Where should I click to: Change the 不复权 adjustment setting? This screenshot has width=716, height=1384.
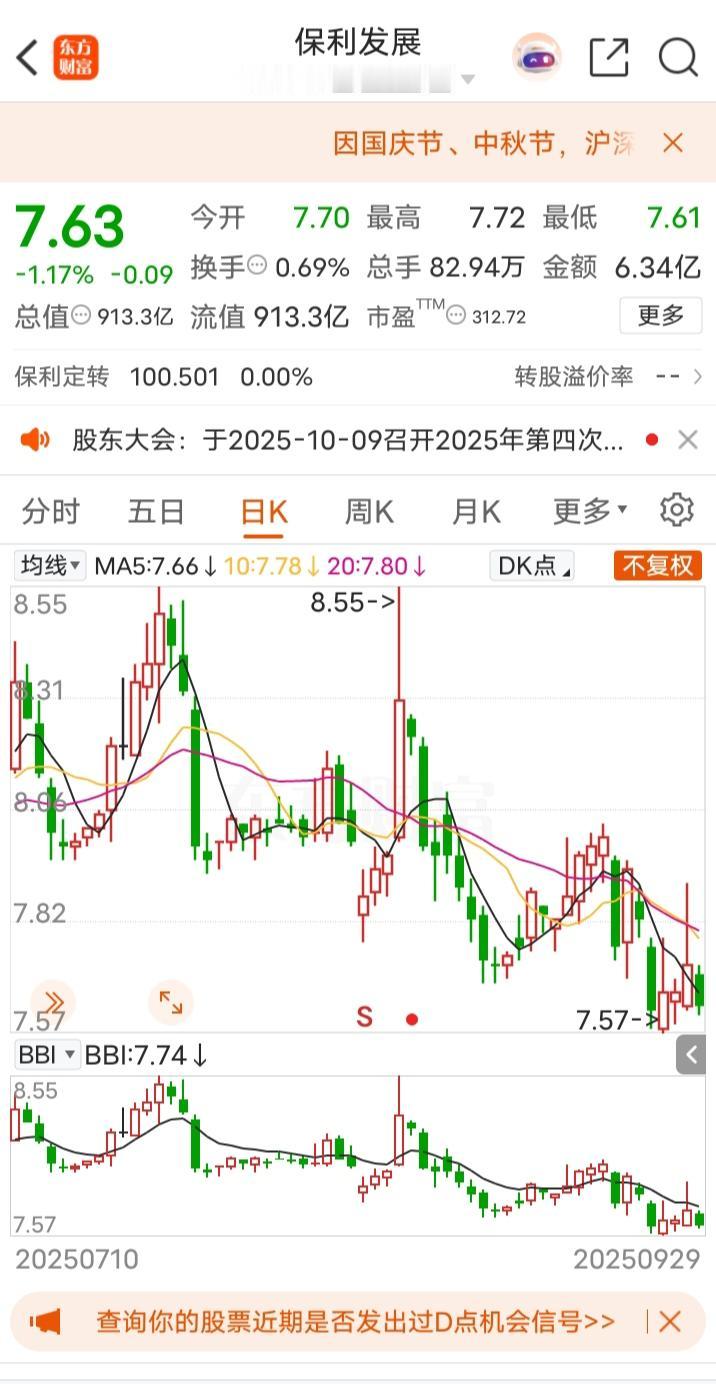[x=657, y=566]
